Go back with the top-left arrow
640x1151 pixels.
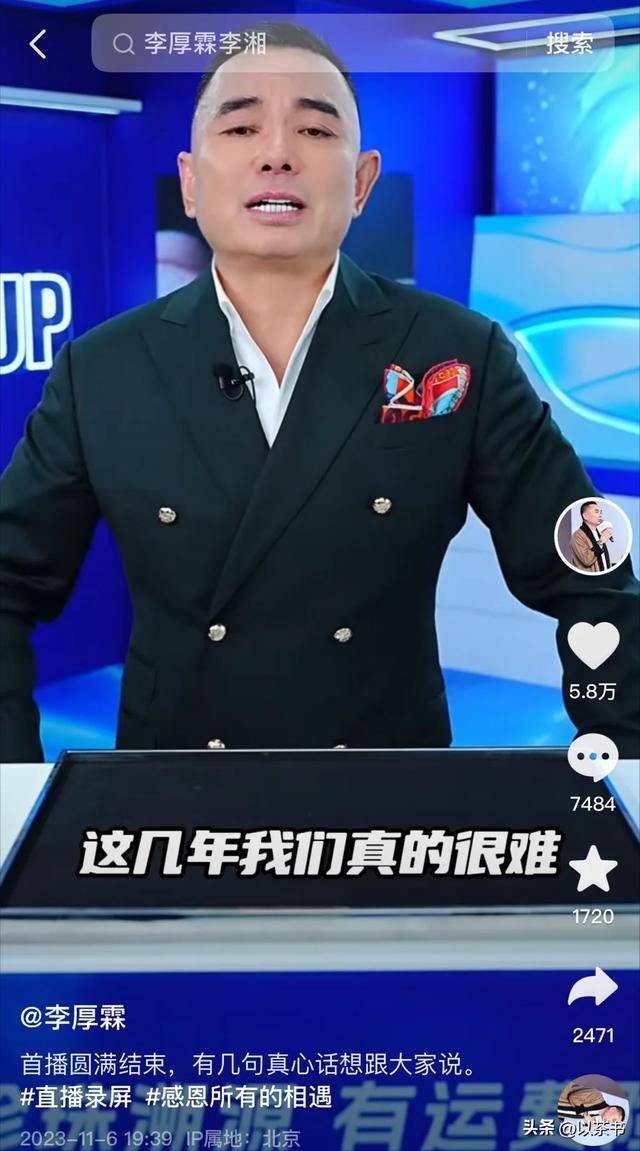tap(38, 44)
